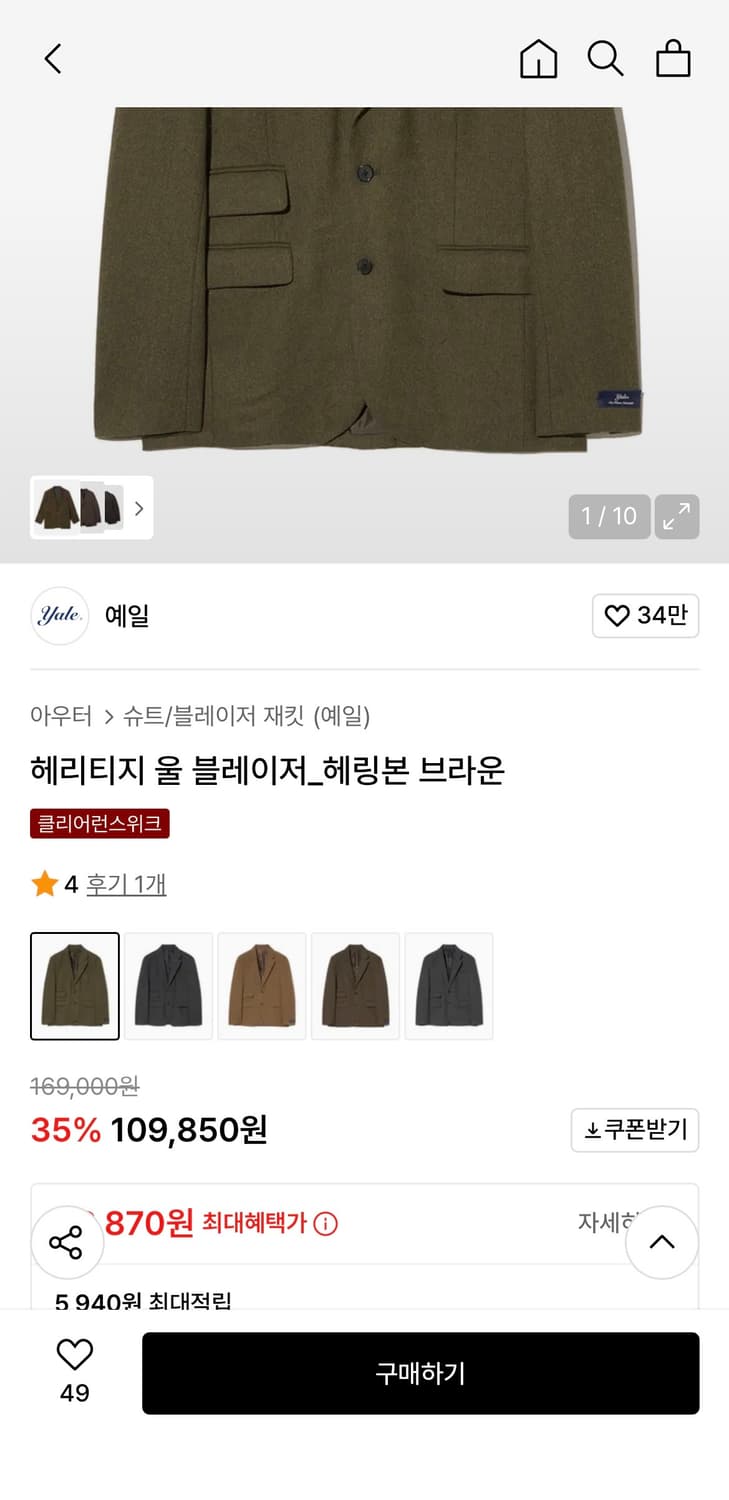This screenshot has height=1500, width=729.
Task: Collapse the benefits panel with the up chevron
Action: tap(661, 1241)
